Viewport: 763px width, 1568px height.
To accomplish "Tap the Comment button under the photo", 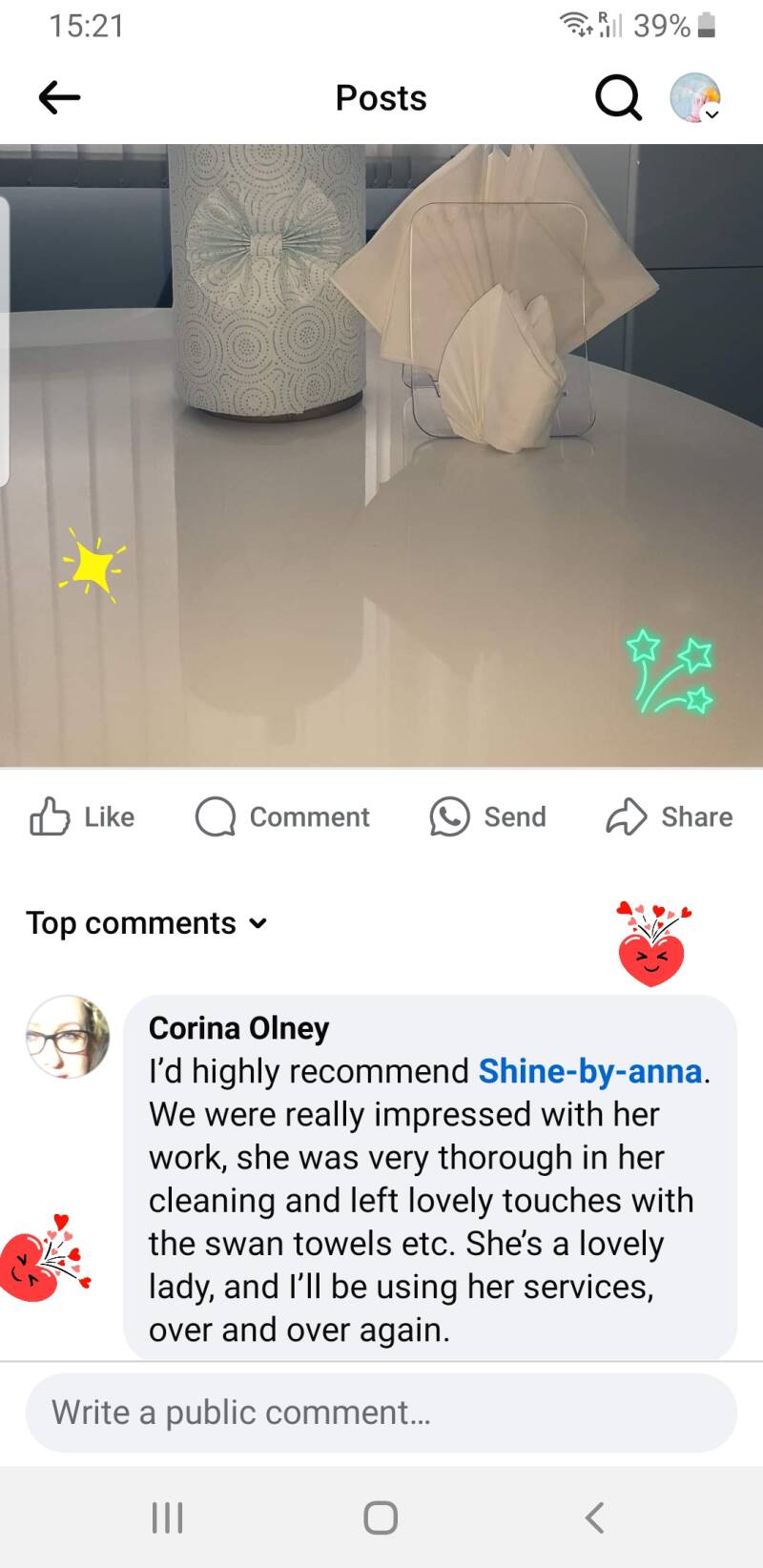I will pos(282,816).
